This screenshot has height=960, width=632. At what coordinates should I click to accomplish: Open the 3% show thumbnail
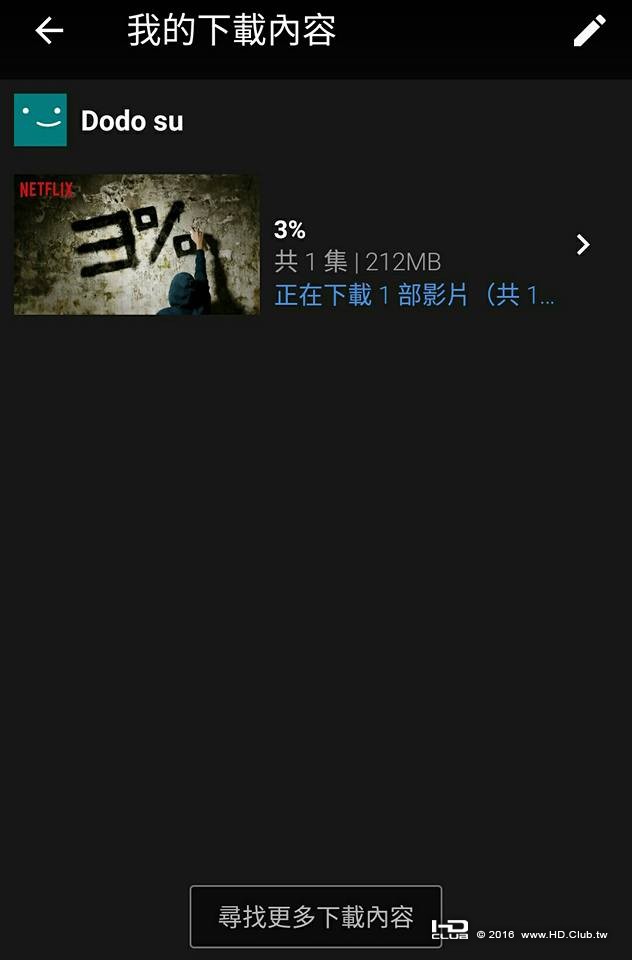click(136, 245)
